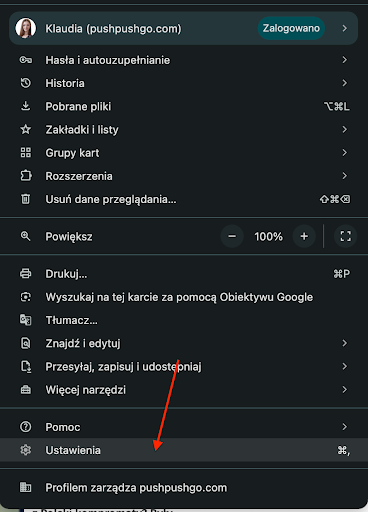The width and height of the screenshot is (368, 512).
Task: Tap Profilem zarządza pushpushgo.com
Action: pos(183,487)
